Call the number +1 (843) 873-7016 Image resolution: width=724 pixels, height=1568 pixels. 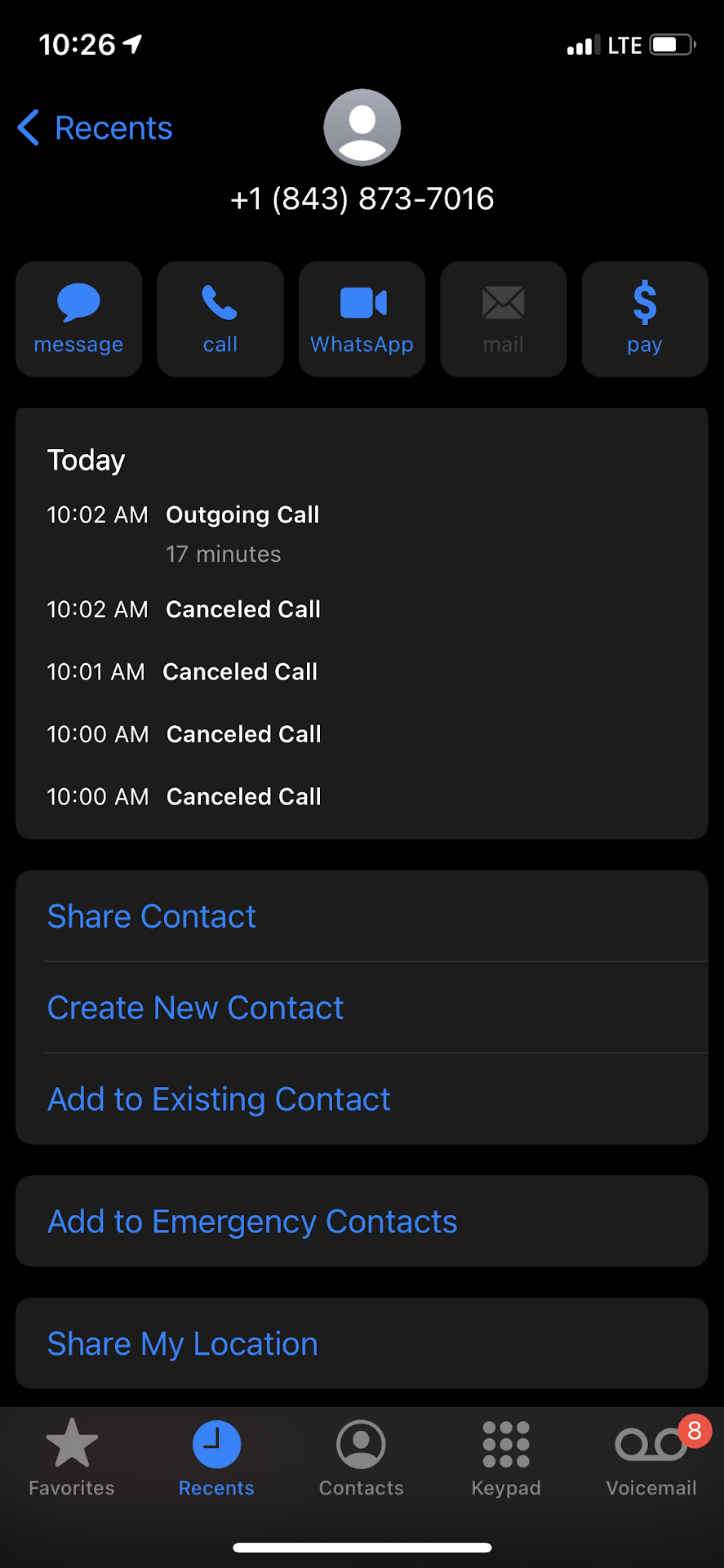(x=220, y=319)
